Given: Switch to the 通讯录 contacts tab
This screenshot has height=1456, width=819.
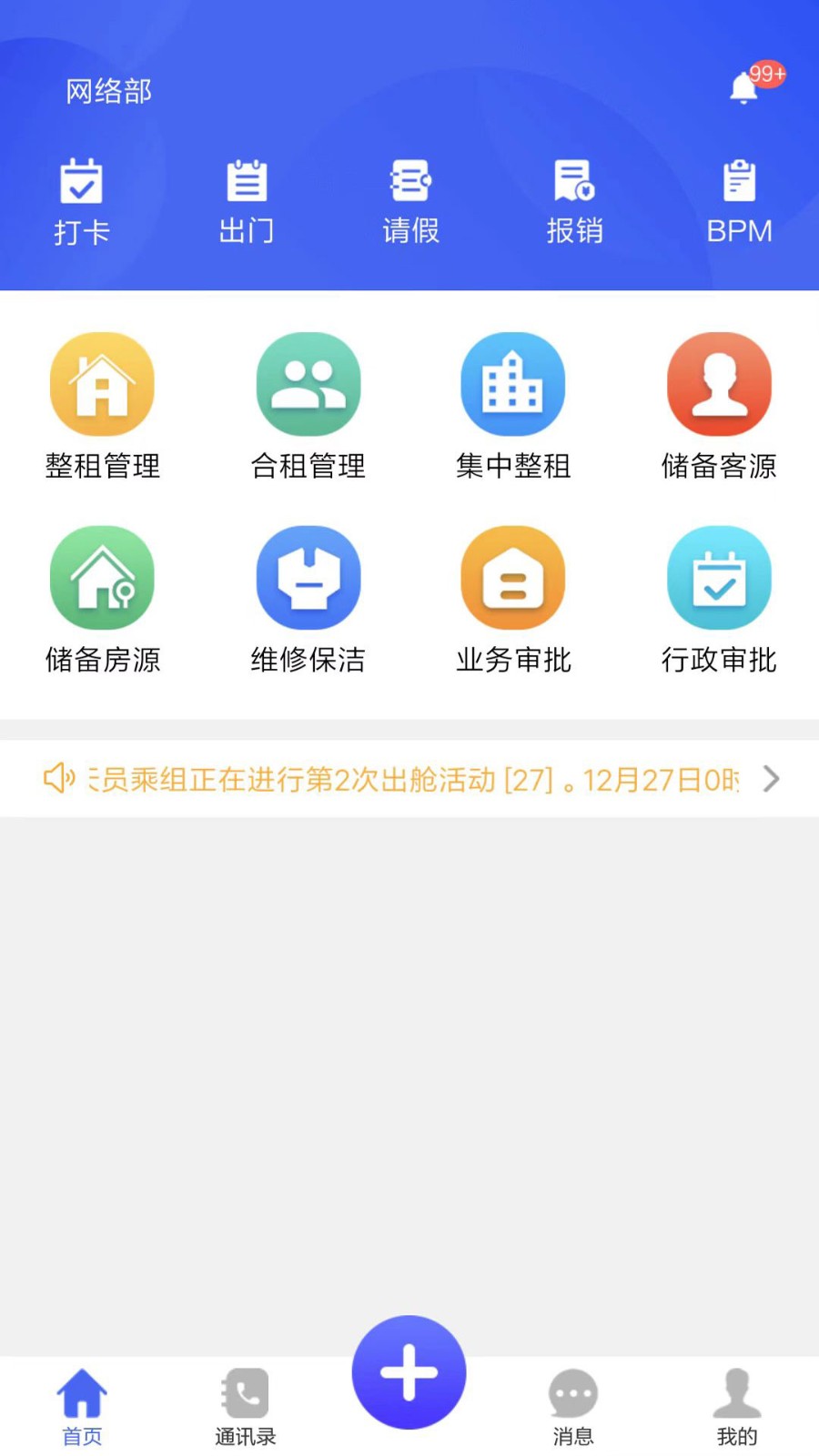Looking at the screenshot, I should click(x=244, y=1401).
